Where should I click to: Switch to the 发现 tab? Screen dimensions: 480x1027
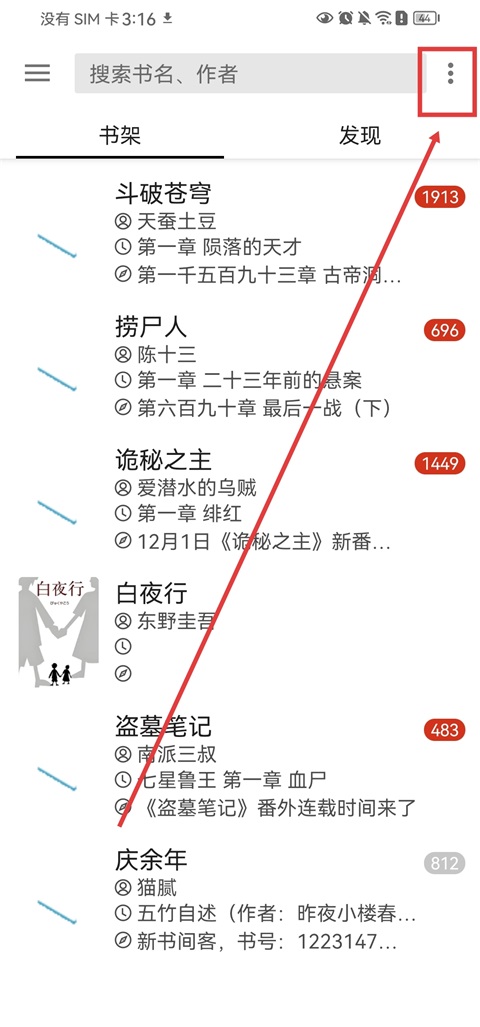360,136
